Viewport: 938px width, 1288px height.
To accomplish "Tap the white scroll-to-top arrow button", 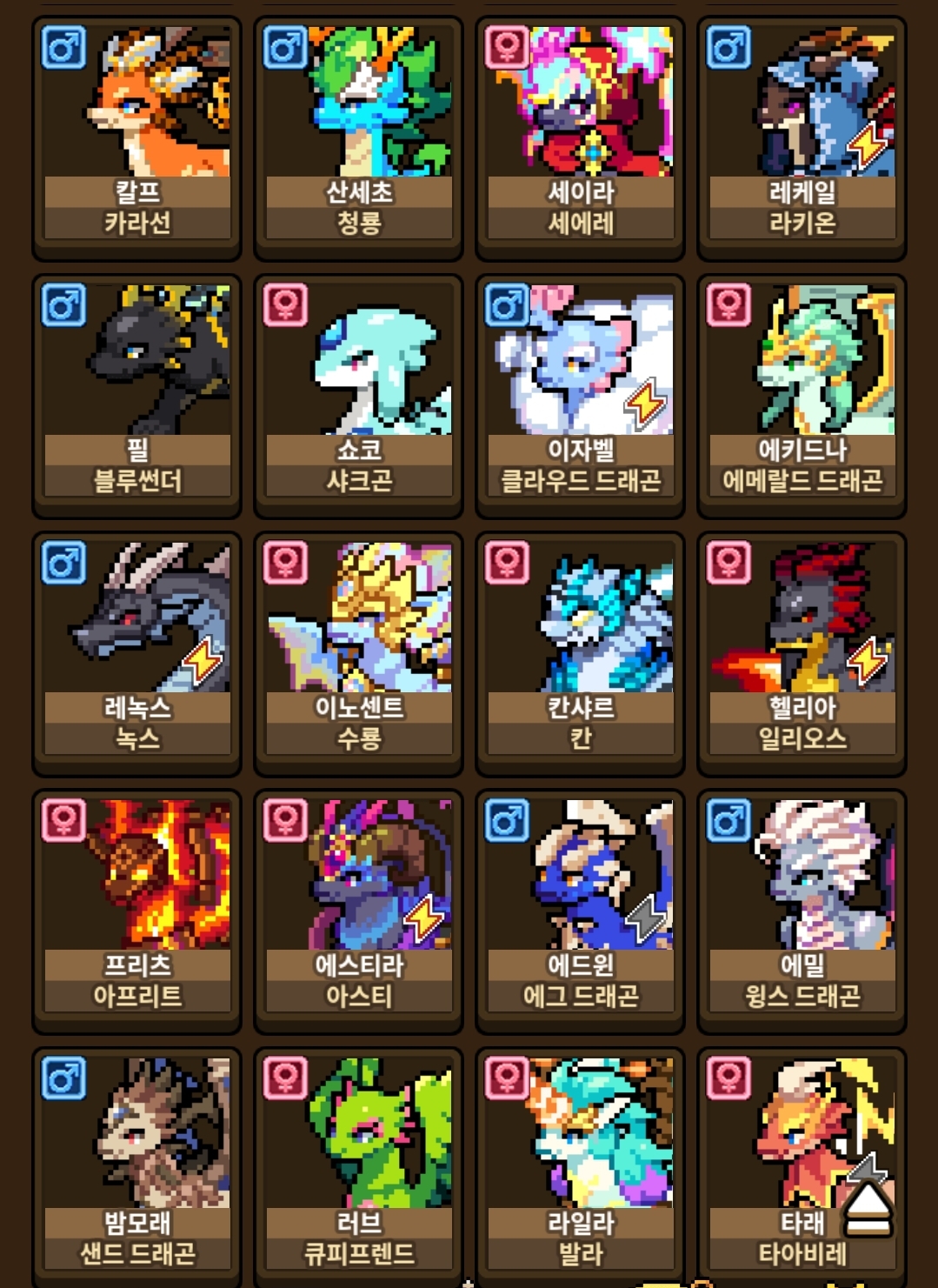I will (868, 1209).
